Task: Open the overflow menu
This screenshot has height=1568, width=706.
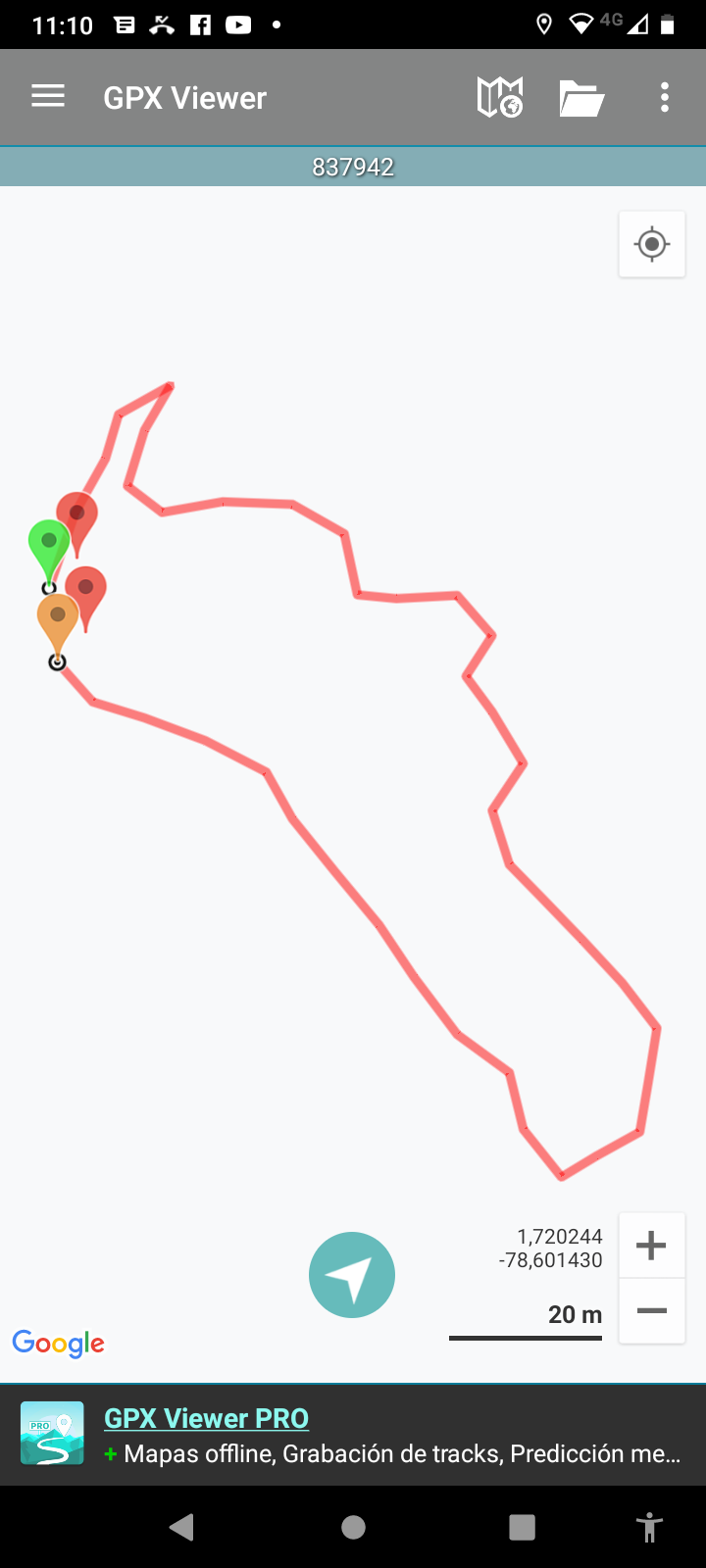Action: point(665,97)
